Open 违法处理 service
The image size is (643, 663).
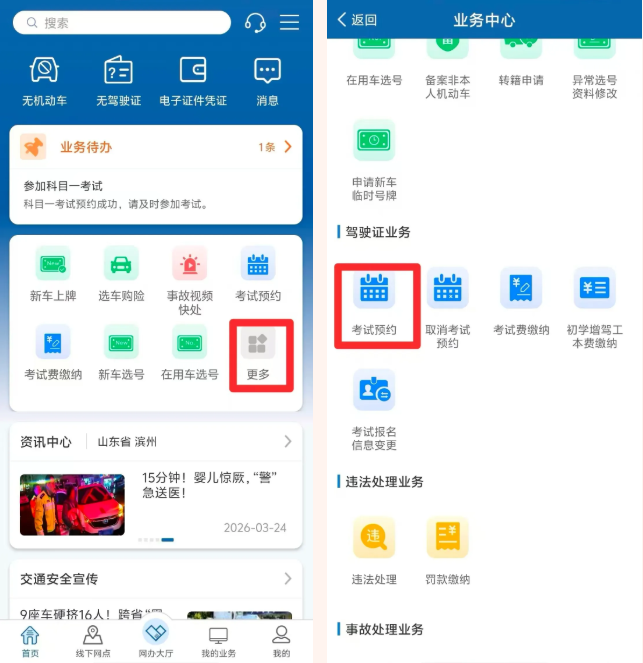(x=374, y=550)
